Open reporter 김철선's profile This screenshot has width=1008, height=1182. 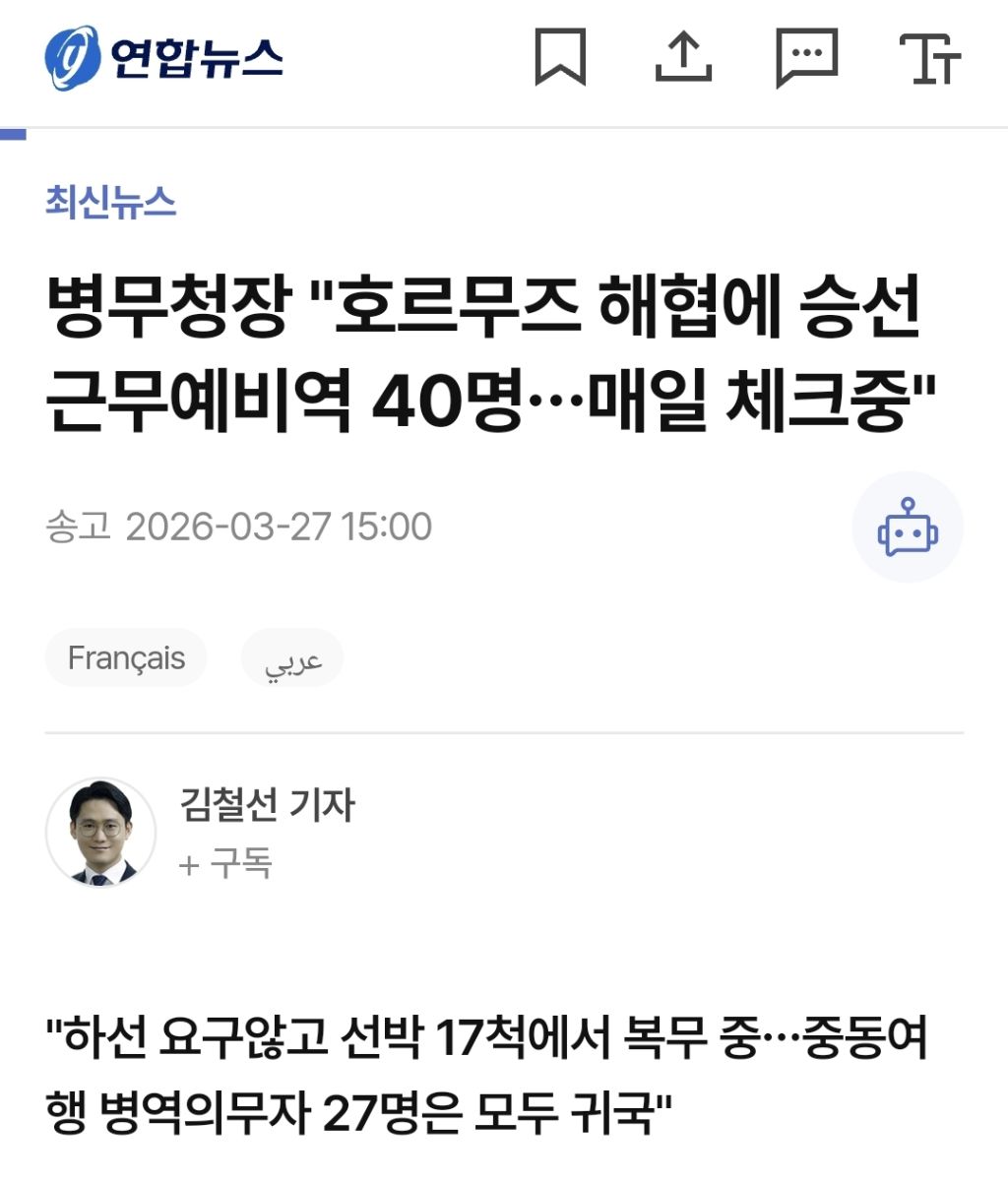[x=267, y=804]
